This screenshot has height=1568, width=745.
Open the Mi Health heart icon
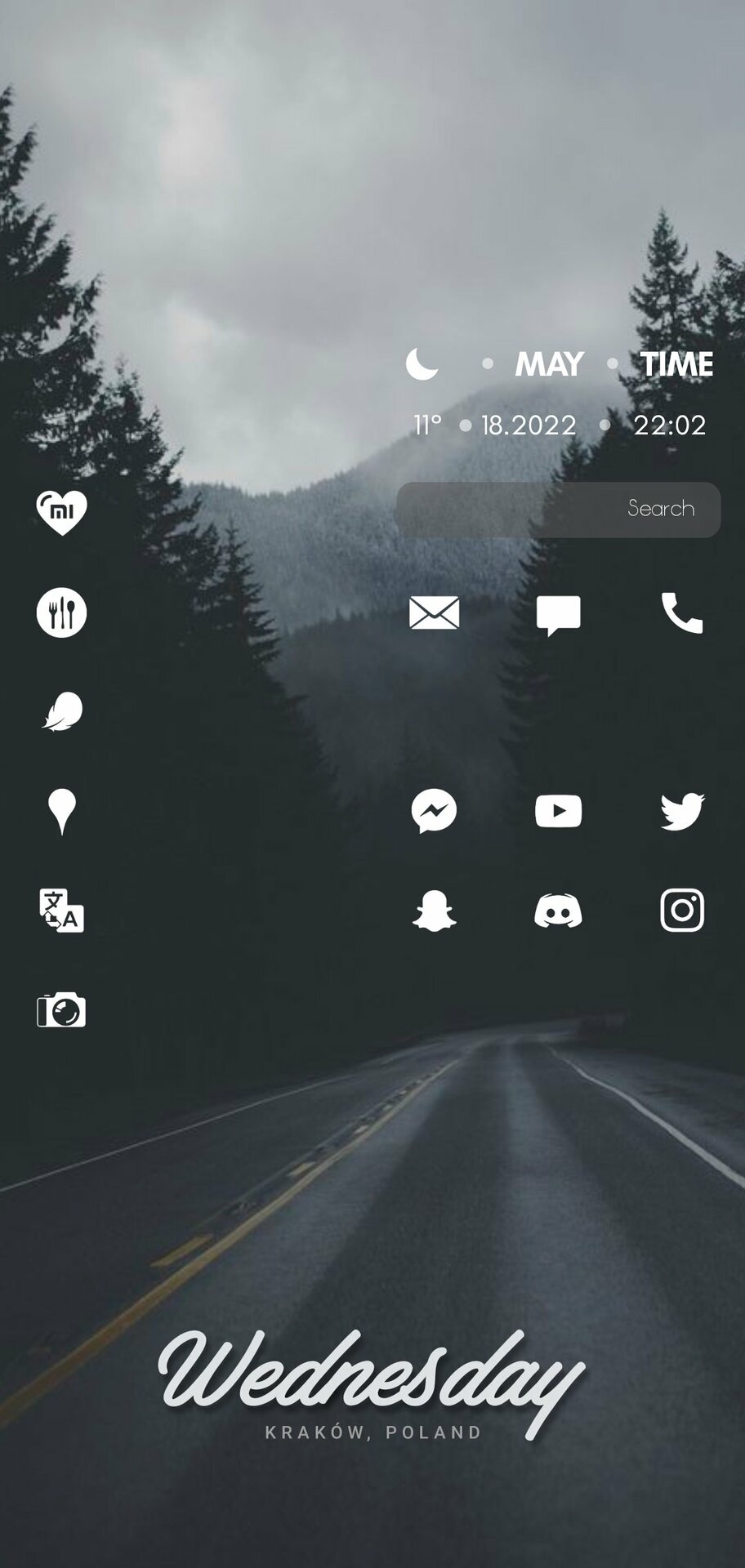point(61,513)
